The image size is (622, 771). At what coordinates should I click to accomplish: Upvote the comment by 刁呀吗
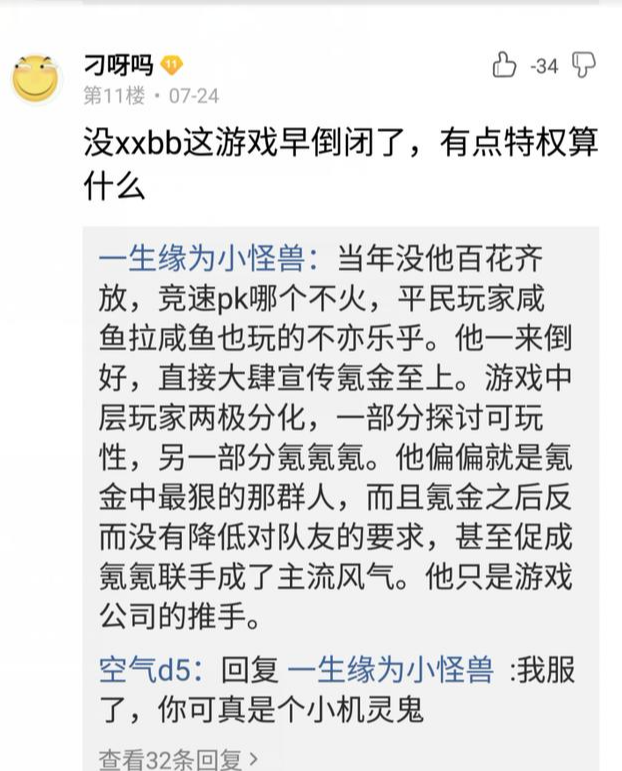pos(505,66)
